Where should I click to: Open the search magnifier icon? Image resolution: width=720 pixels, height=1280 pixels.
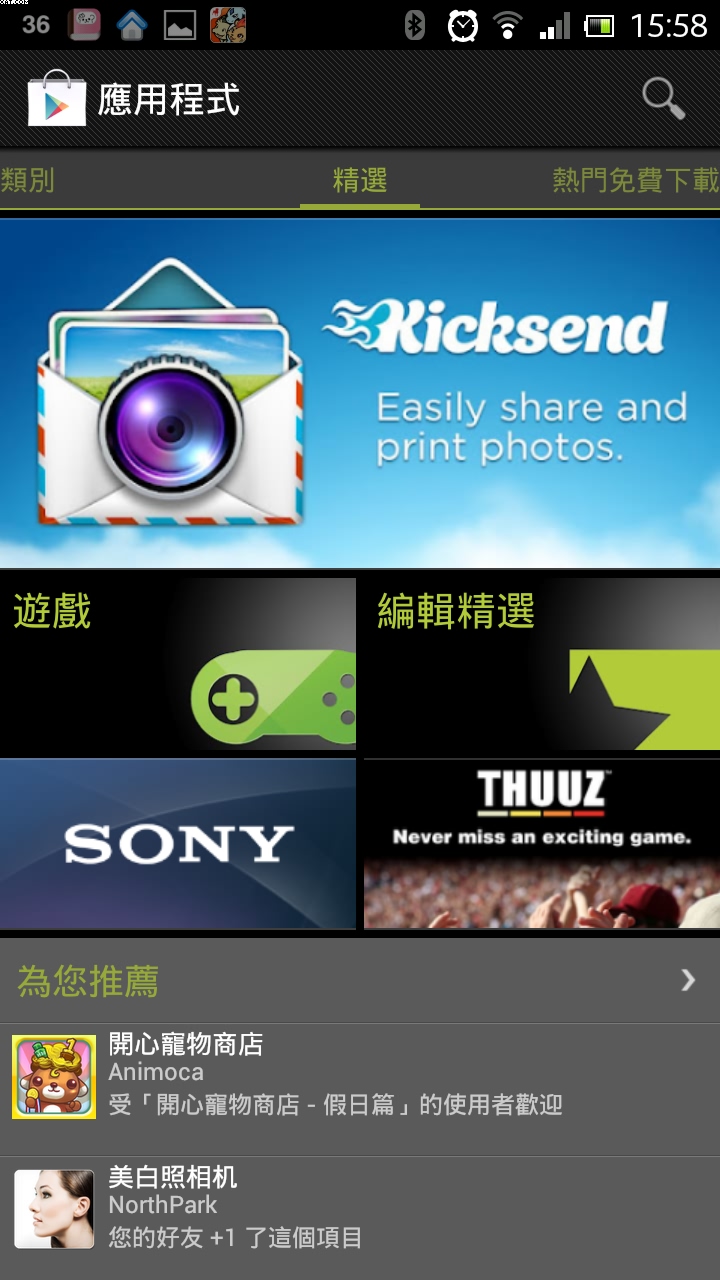tap(663, 99)
